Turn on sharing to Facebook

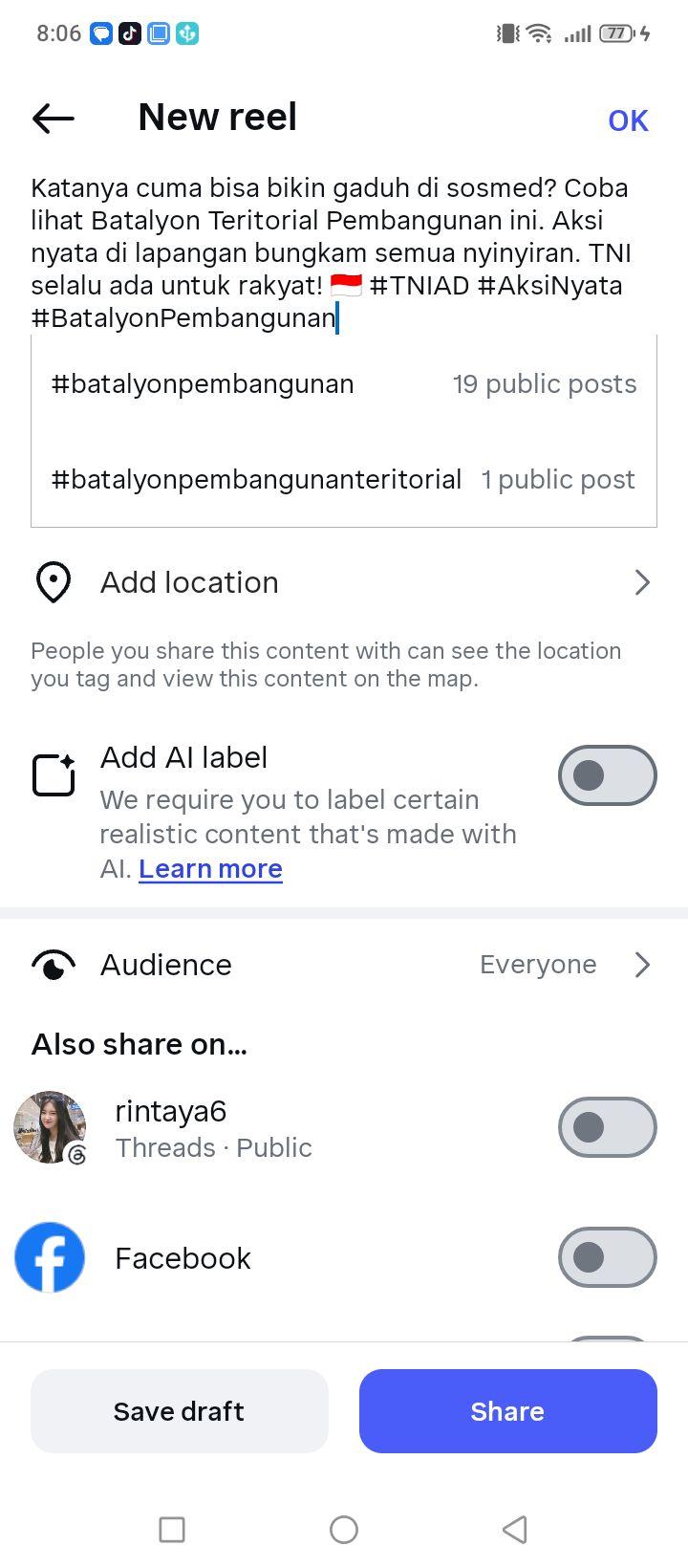tap(607, 1257)
